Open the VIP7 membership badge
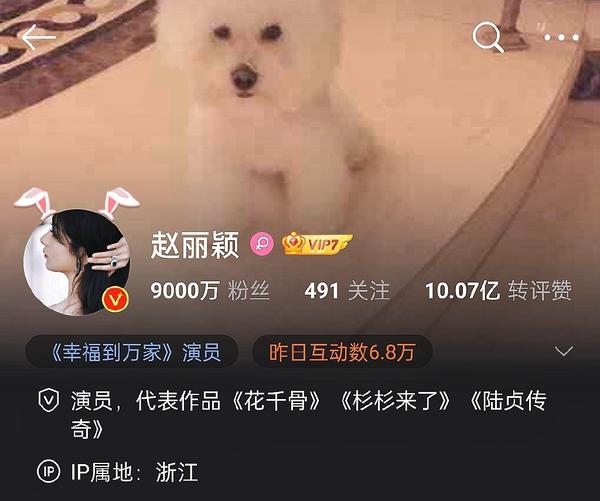 tap(316, 243)
